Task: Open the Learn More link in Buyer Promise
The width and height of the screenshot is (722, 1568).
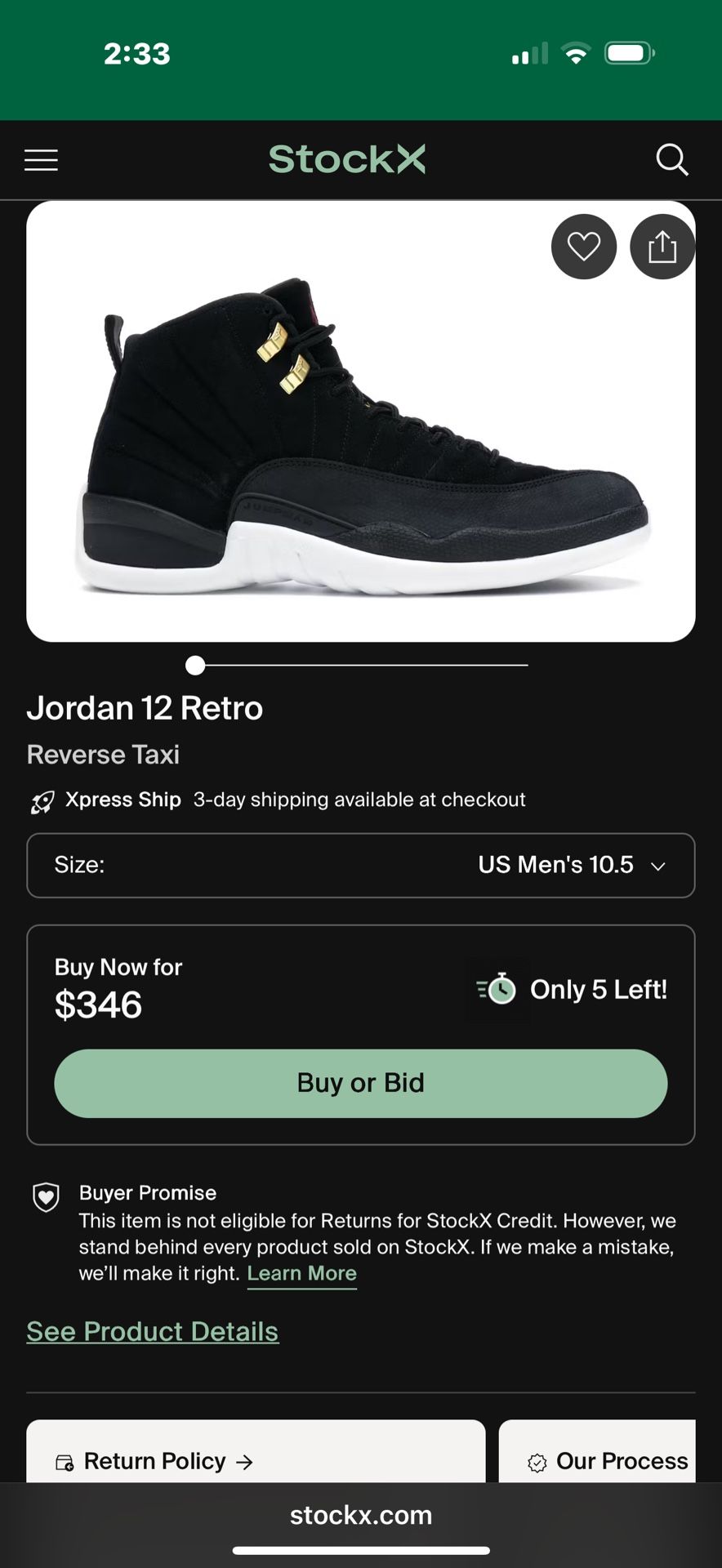Action: pos(301,1273)
